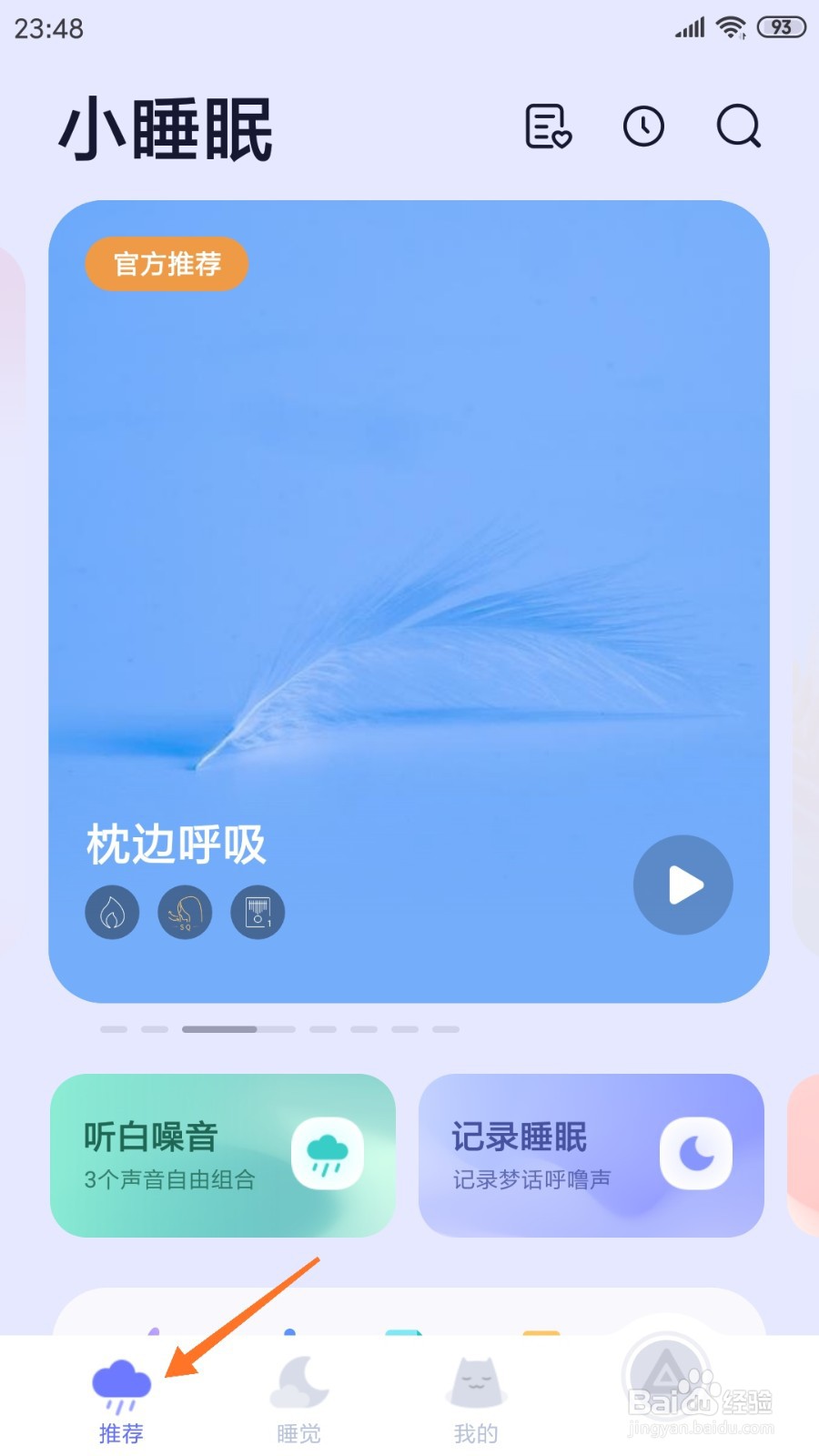Open play history via the clock icon
The height and width of the screenshot is (1456, 819).
[x=643, y=126]
